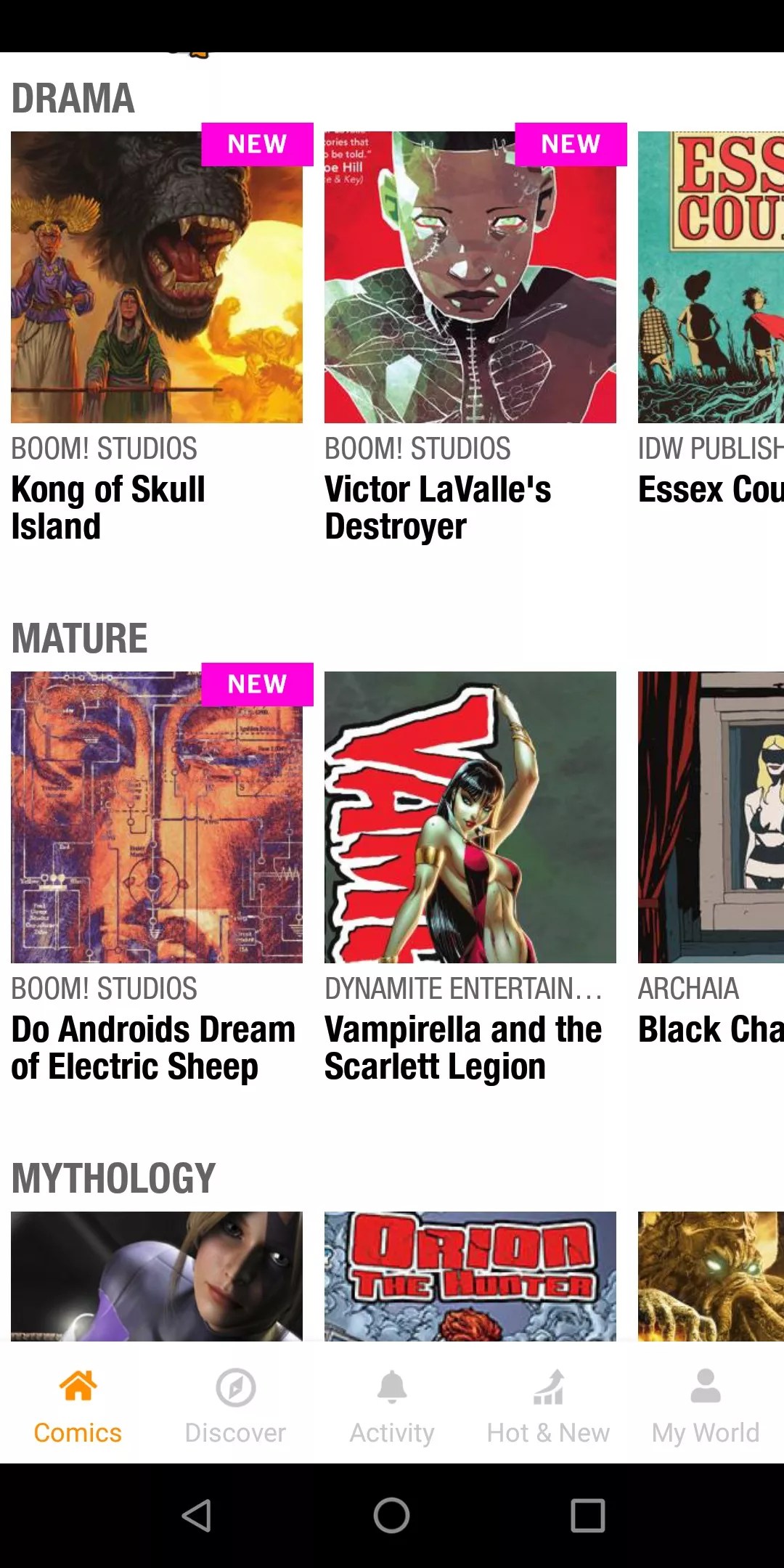Viewport: 784px width, 1568px height.
Task: Open the My World tab
Action: click(x=705, y=1405)
